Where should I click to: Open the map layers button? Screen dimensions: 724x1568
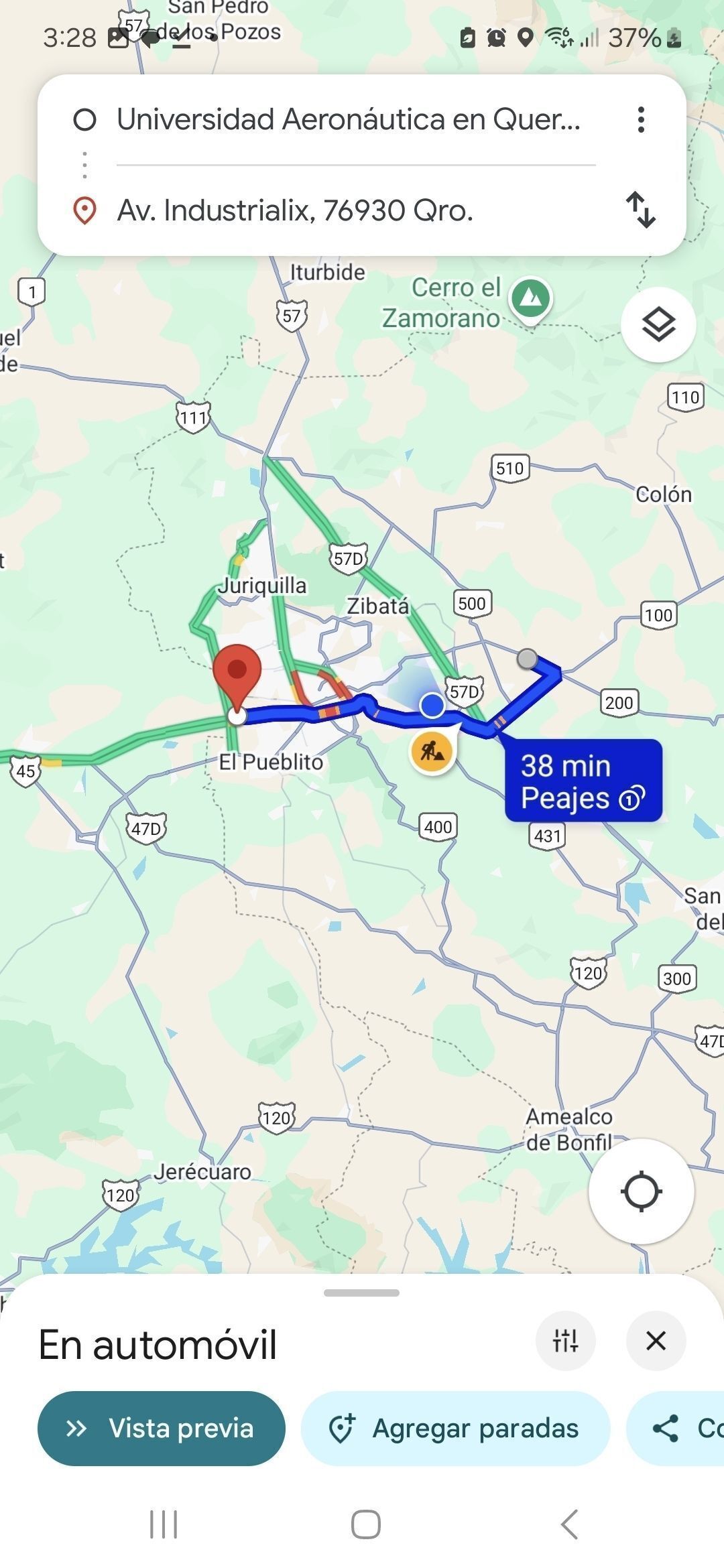coord(658,325)
